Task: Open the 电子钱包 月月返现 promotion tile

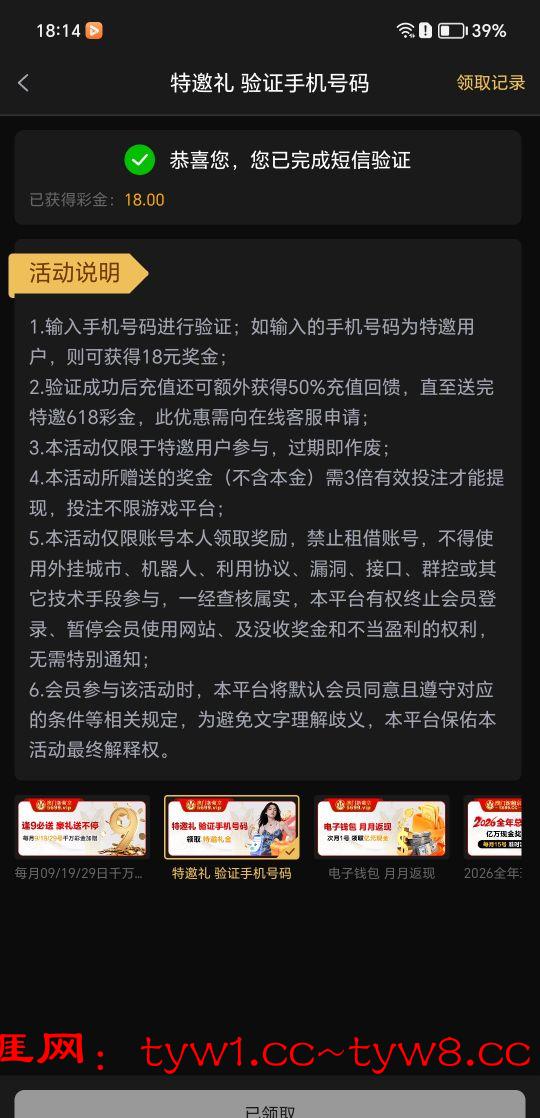Action: (x=382, y=838)
